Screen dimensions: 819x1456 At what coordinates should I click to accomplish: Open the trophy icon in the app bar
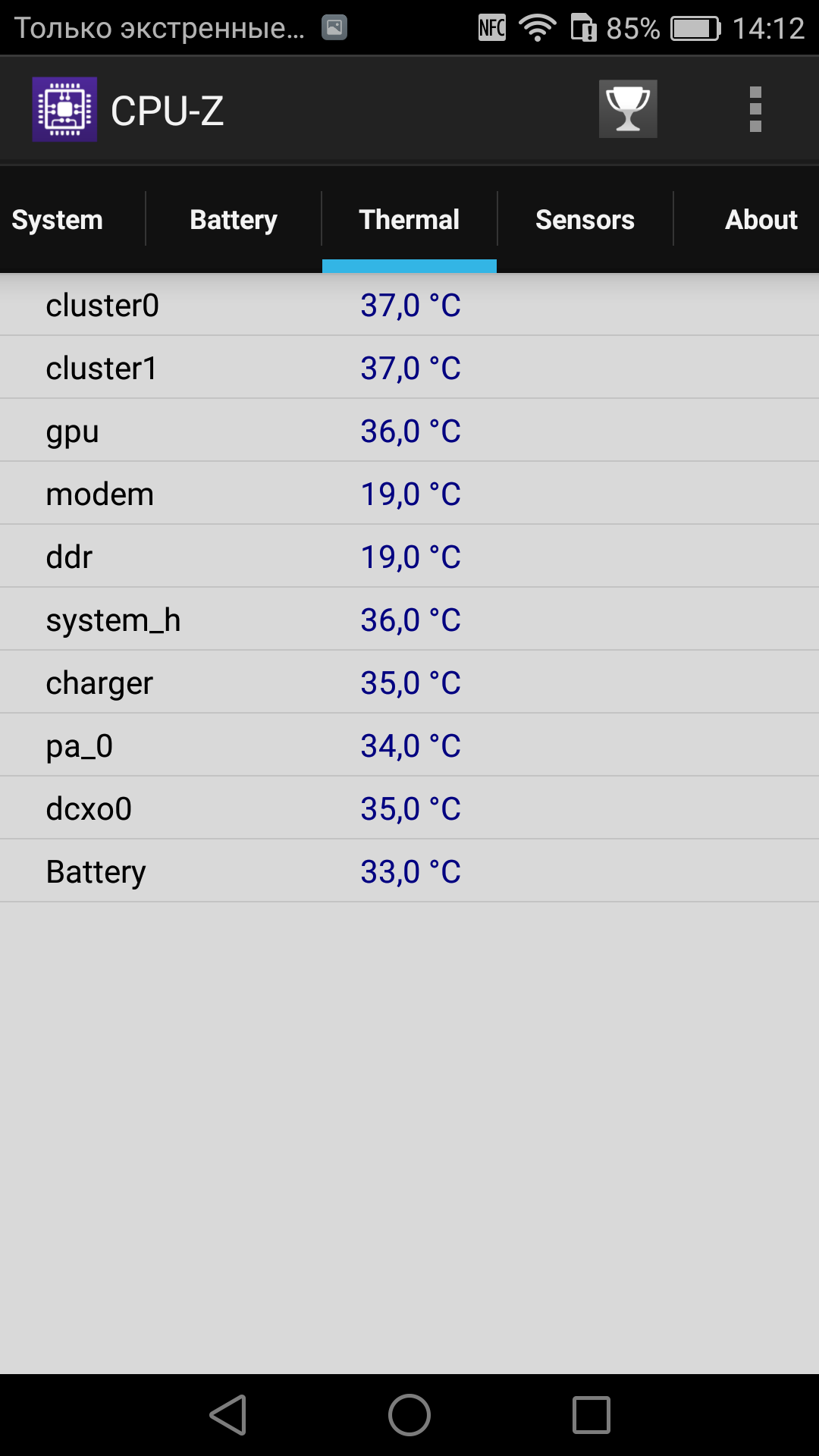(x=628, y=109)
